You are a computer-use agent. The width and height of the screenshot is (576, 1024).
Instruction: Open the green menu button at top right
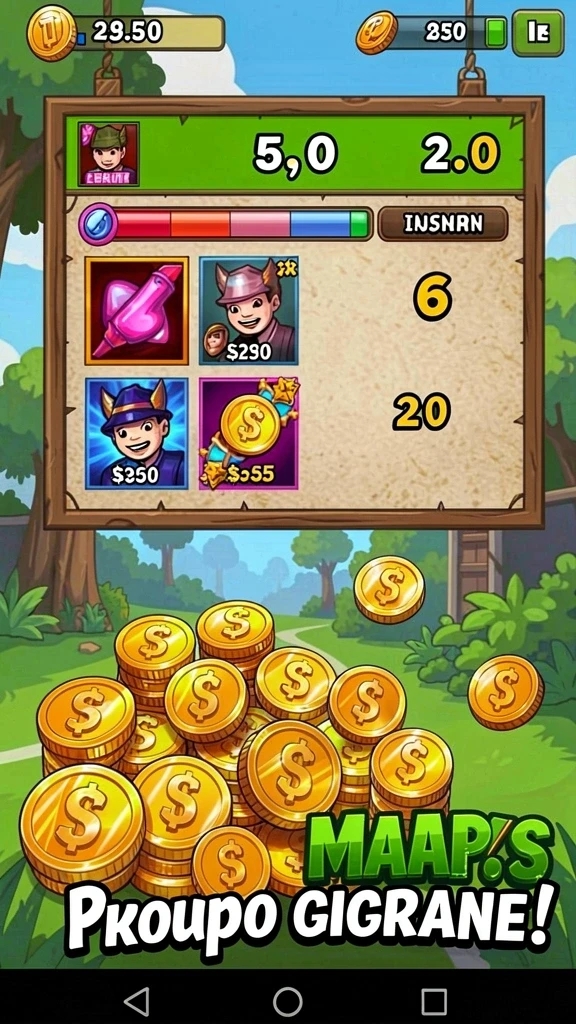[x=537, y=33]
